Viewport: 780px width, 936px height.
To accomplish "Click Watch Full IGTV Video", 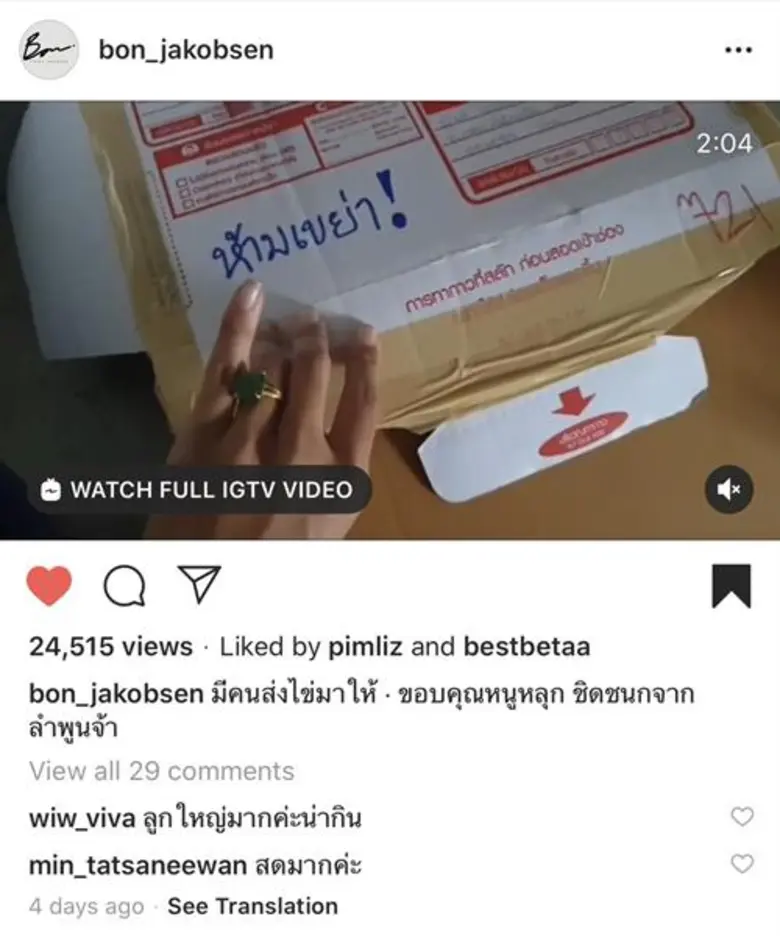I will [x=205, y=490].
